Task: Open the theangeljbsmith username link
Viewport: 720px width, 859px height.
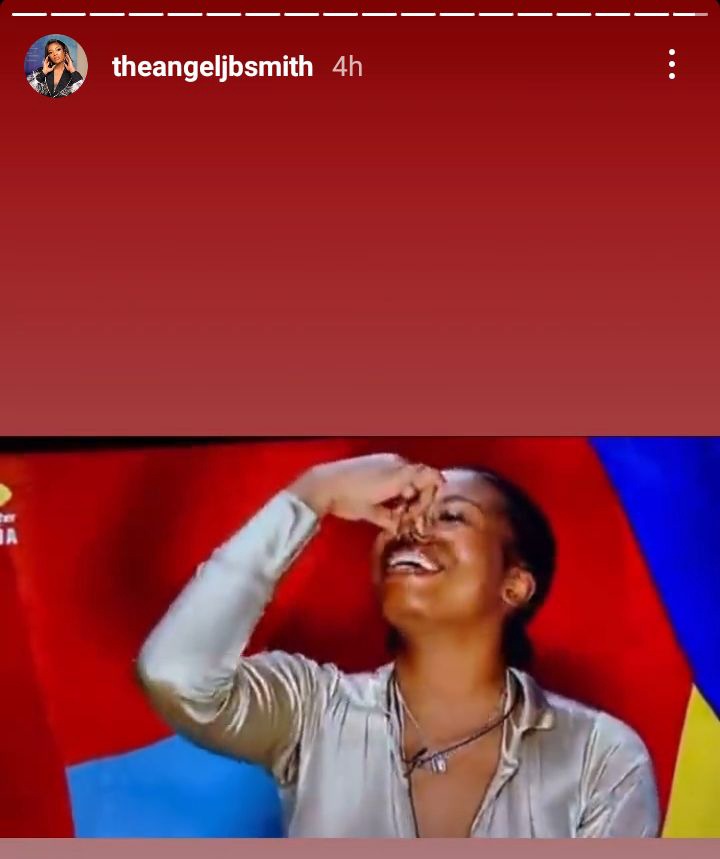Action: 212,67
